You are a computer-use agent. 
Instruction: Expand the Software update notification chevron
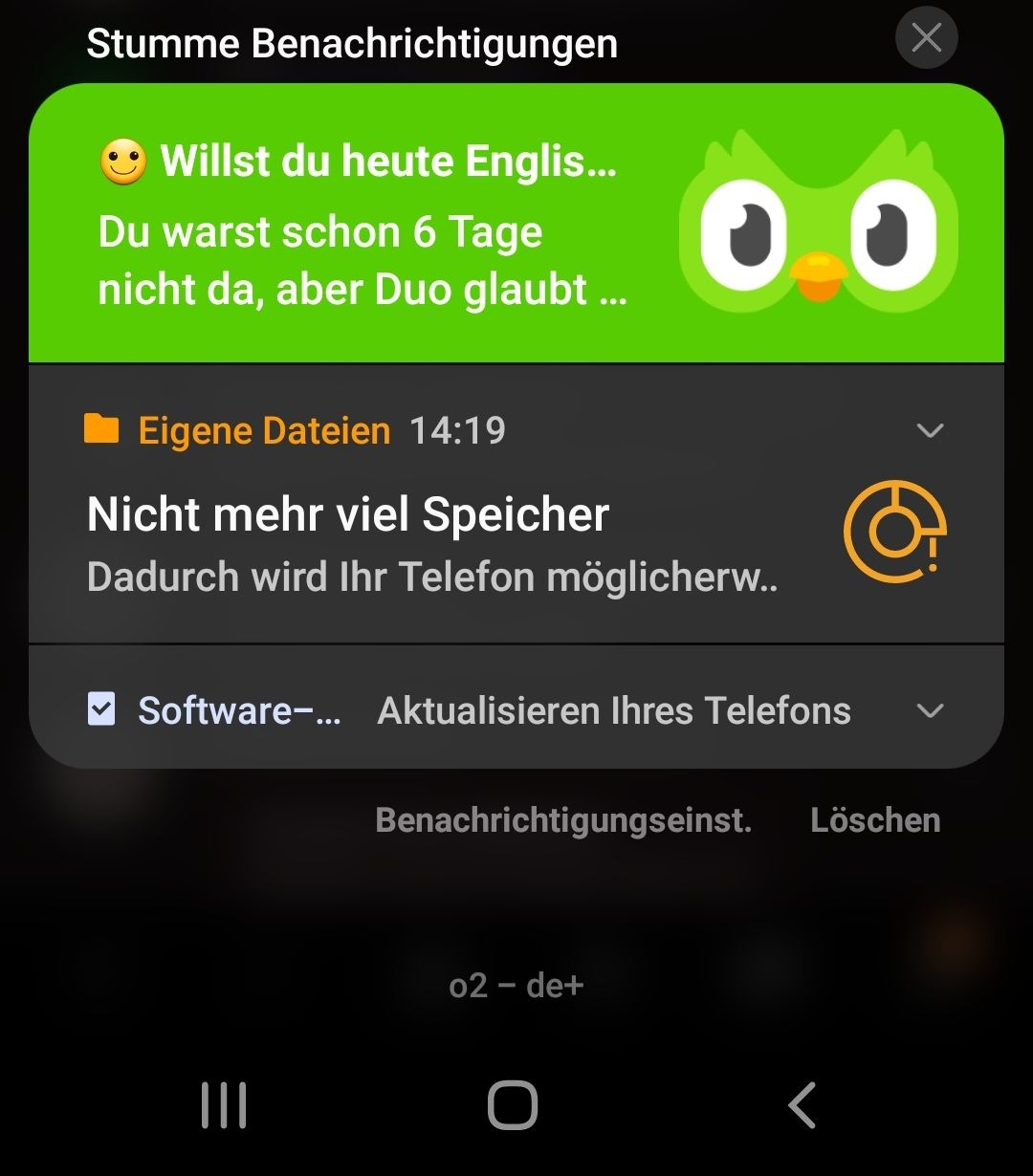coord(930,710)
